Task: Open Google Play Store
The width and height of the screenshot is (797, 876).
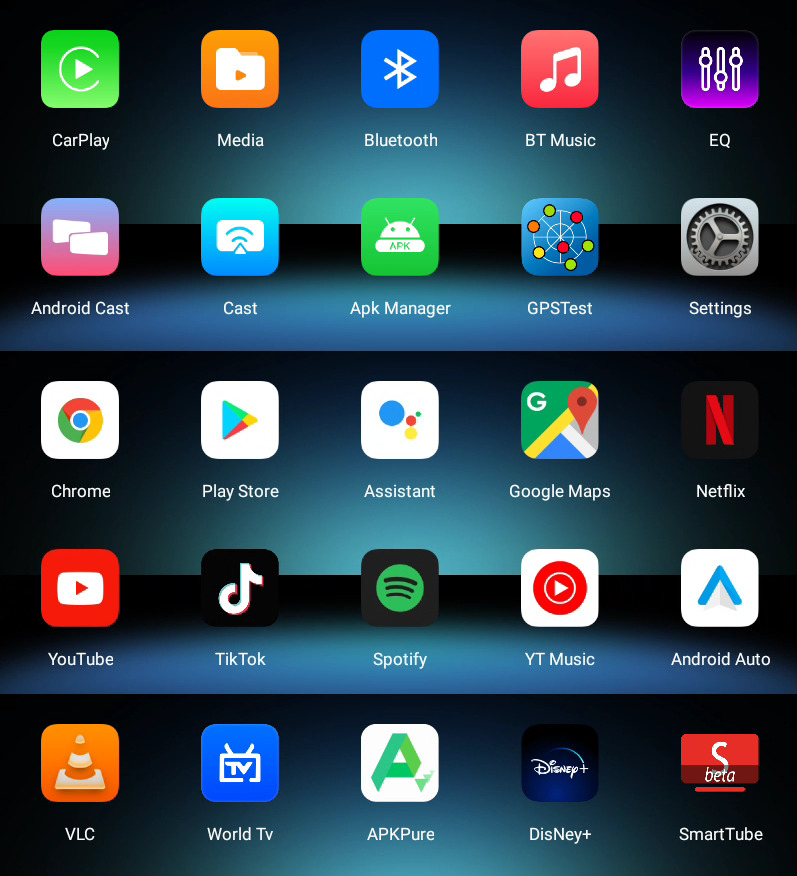Action: tap(240, 420)
